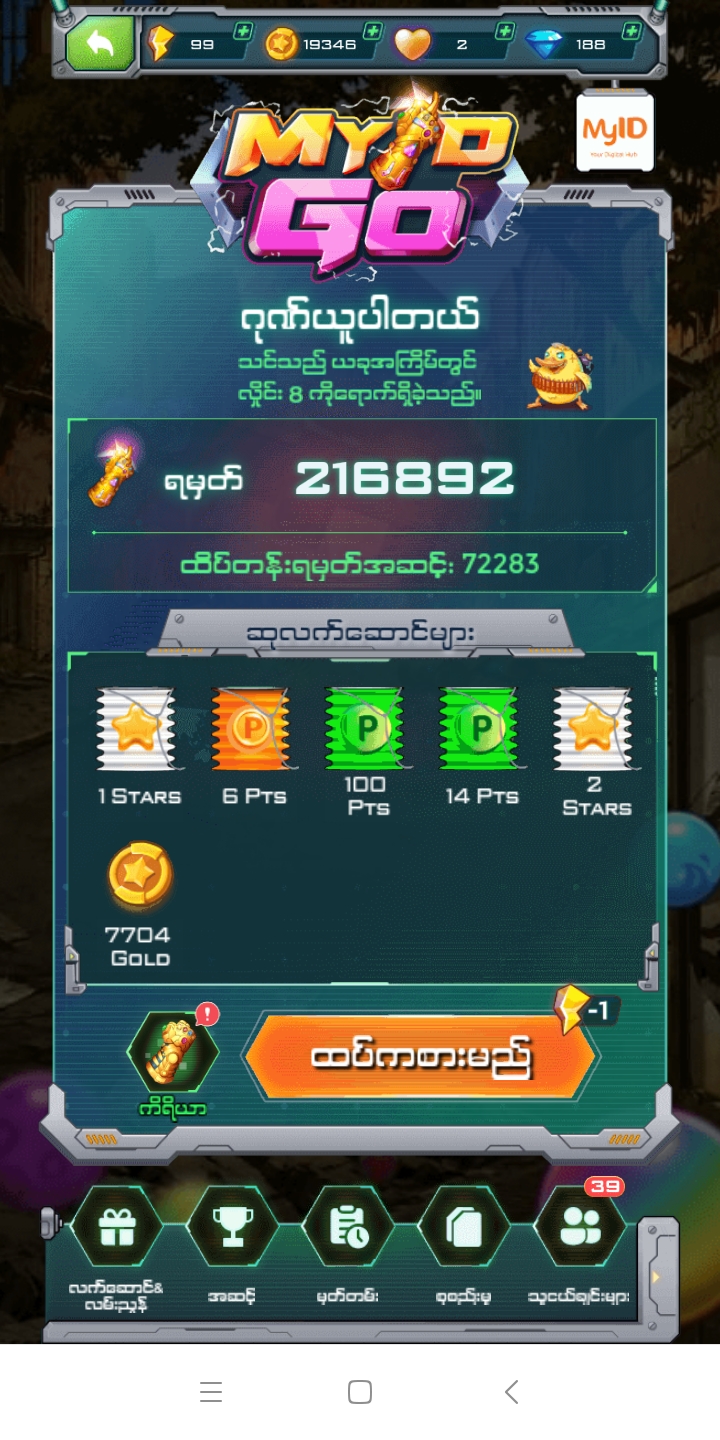
Task: Go to home via system home button
Action: point(360,1392)
